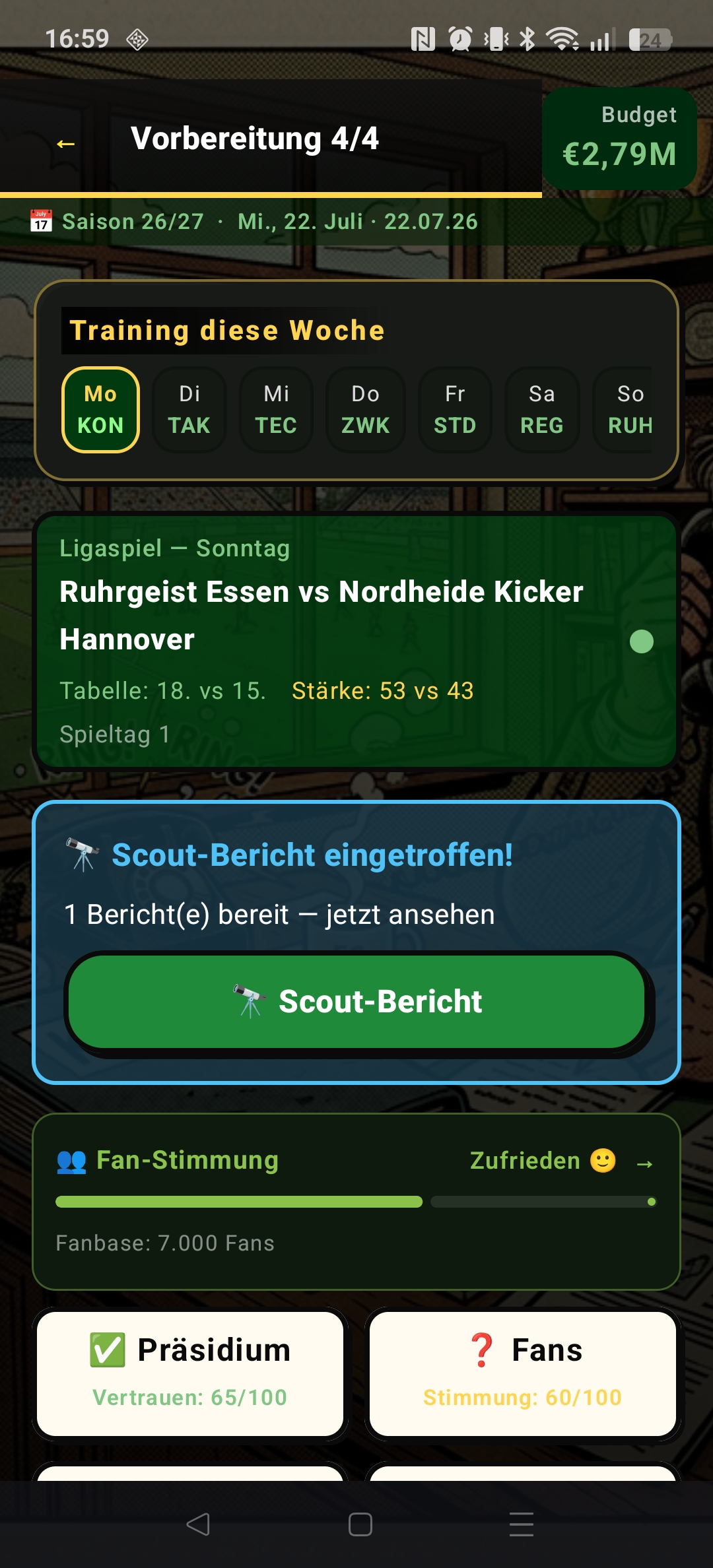
Task: Go back using the yellow arrow
Action: pyautogui.click(x=65, y=143)
